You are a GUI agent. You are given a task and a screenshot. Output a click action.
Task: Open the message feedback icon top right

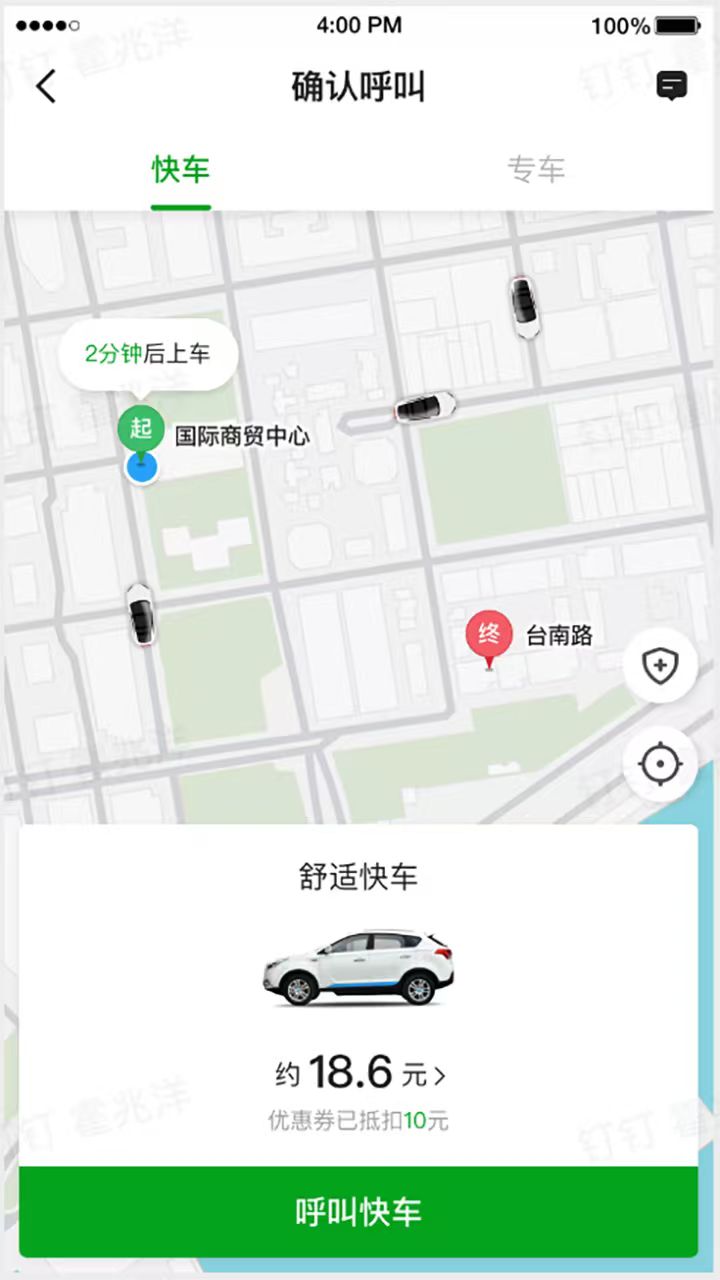pos(673,86)
